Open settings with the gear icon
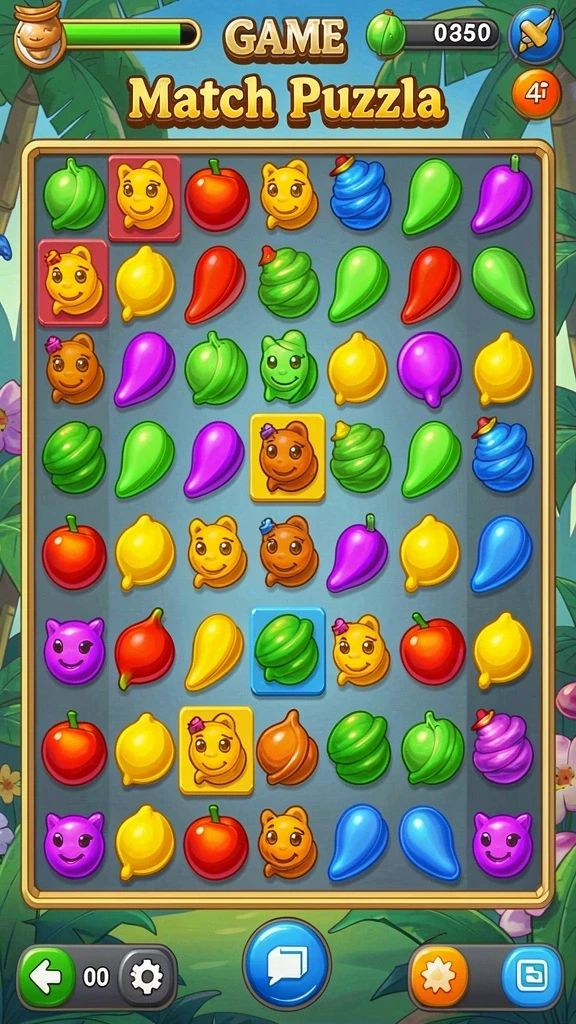The height and width of the screenshot is (1024, 576). pyautogui.click(x=147, y=977)
